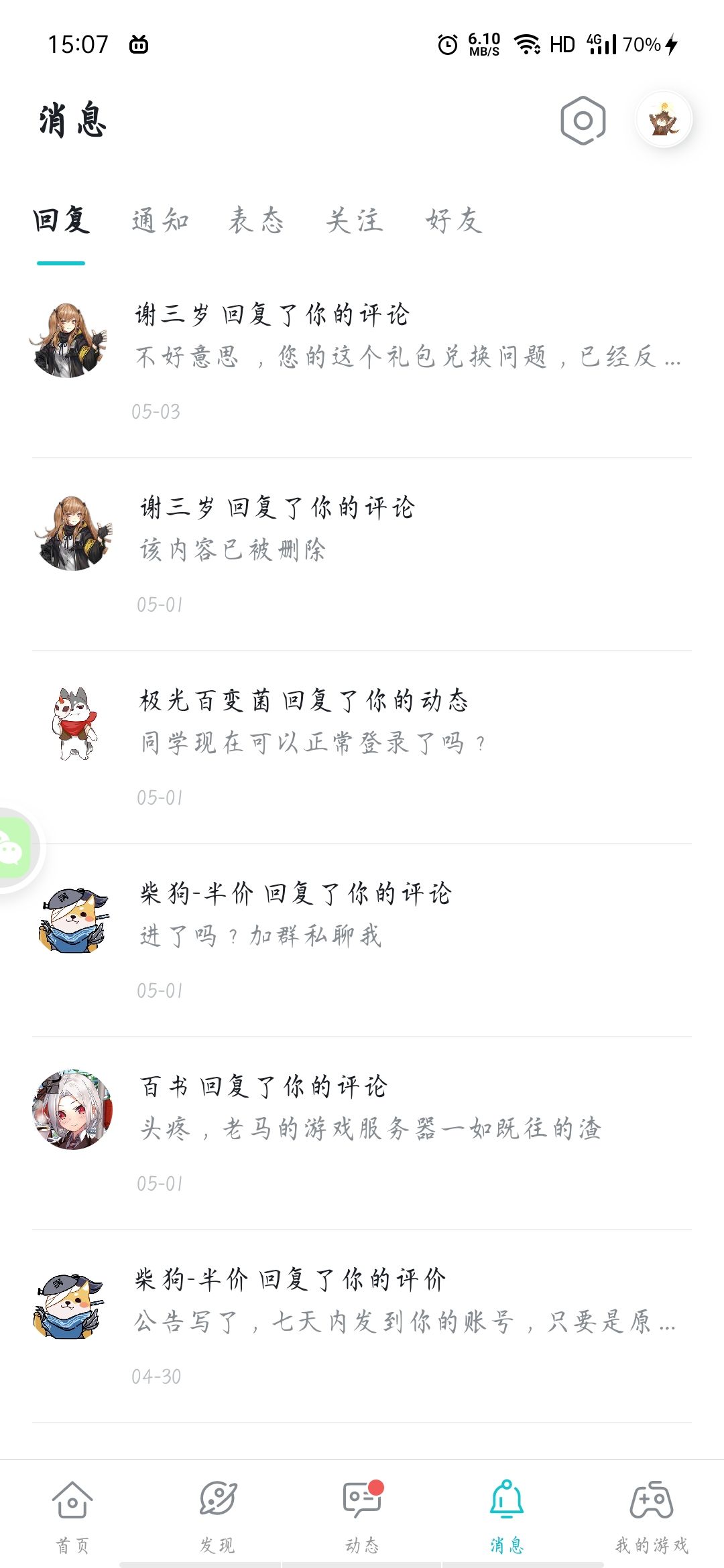Viewport: 724px width, 1568px height.
Task: Go to the 首页 navigation tab
Action: pyautogui.click(x=72, y=1516)
